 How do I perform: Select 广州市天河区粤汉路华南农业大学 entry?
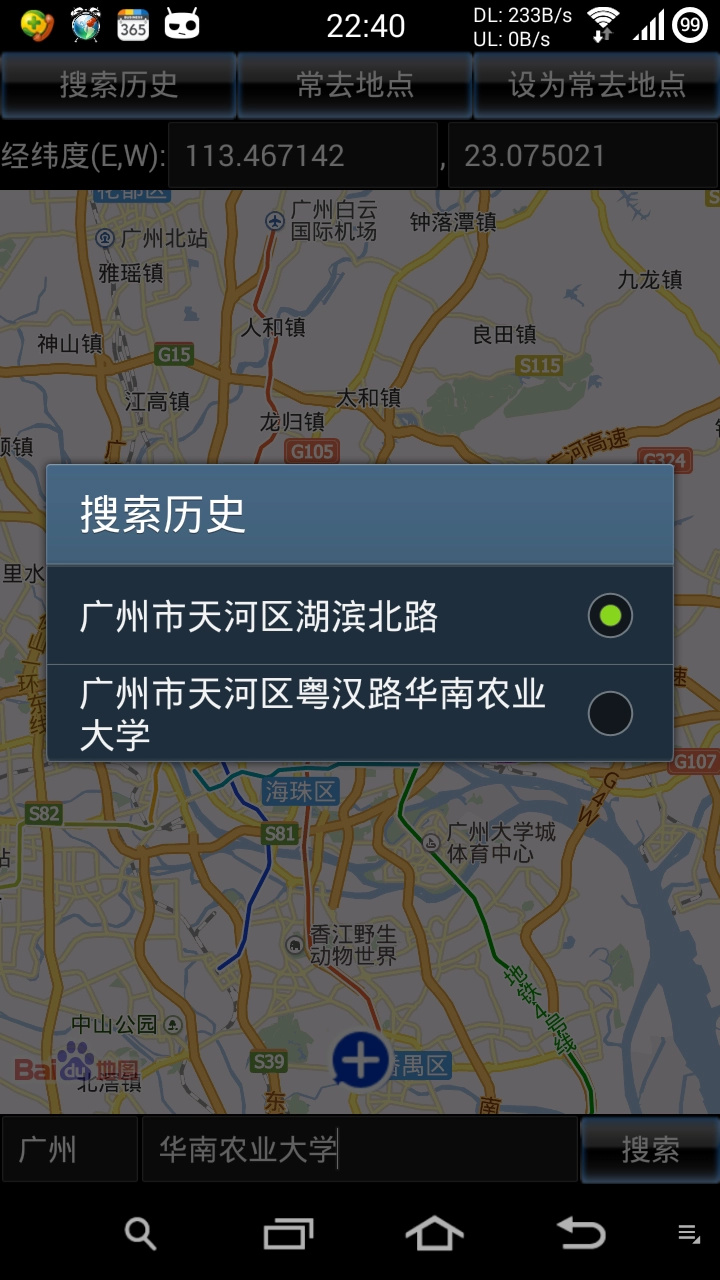(360, 713)
